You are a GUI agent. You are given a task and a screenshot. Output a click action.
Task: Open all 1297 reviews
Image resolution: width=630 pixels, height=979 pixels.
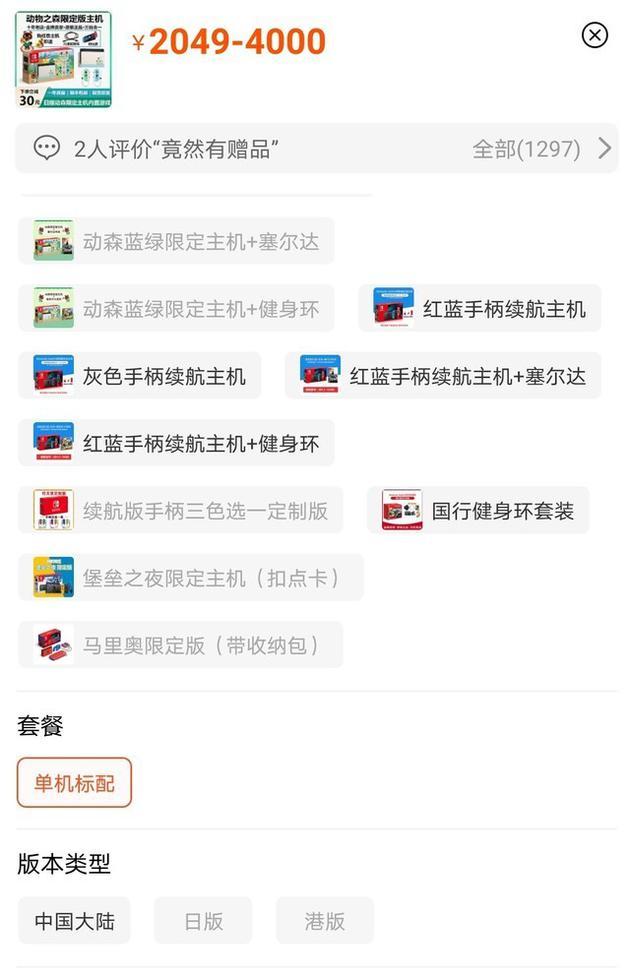point(541,149)
